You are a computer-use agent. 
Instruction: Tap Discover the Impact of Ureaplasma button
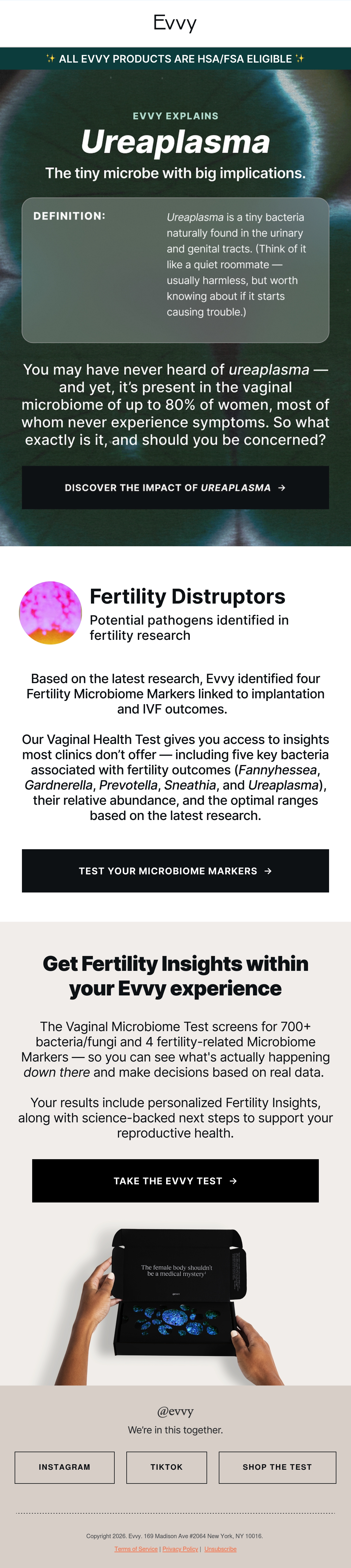[x=175, y=487]
